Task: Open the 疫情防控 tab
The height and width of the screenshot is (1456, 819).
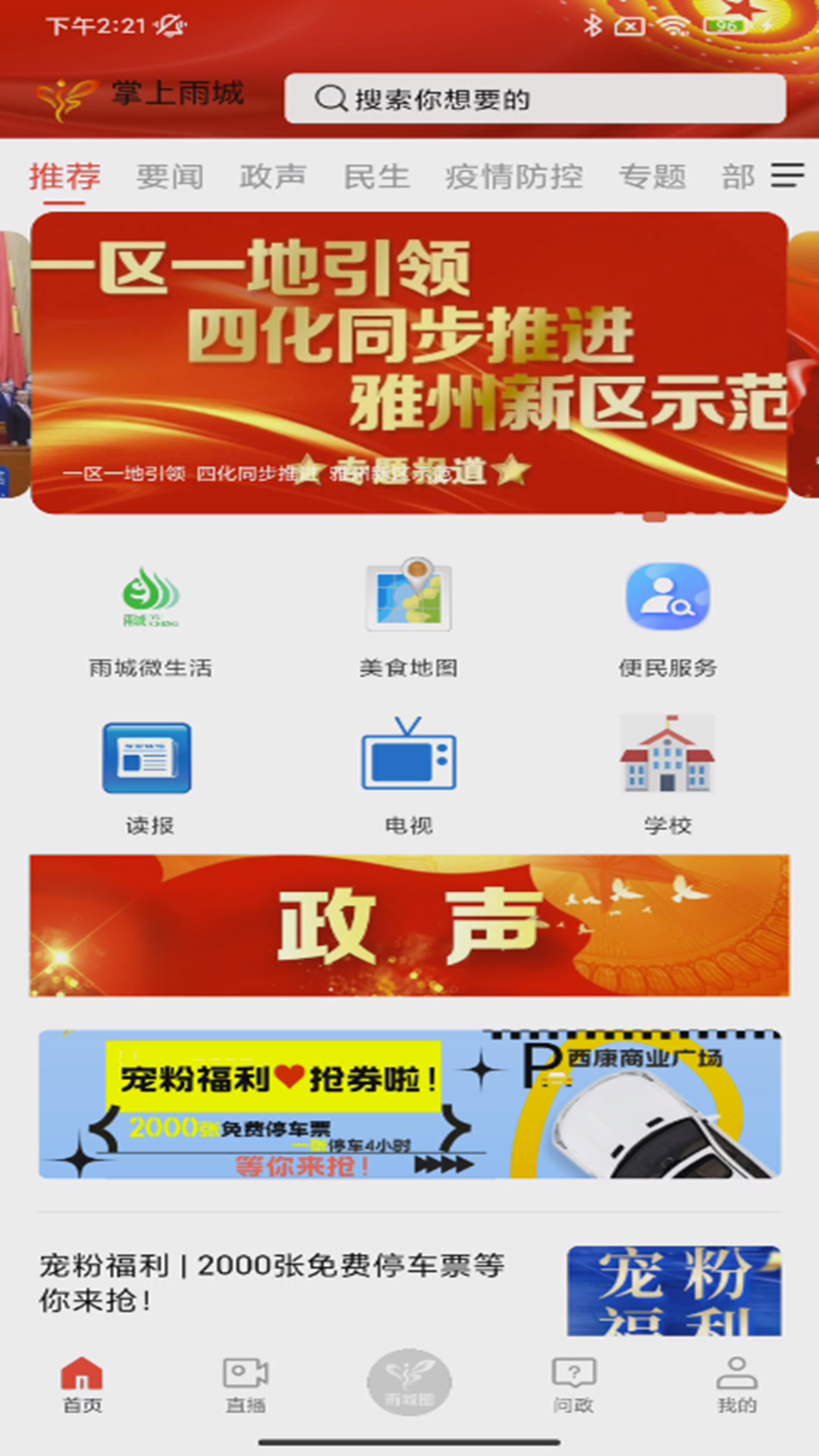Action: [x=514, y=177]
